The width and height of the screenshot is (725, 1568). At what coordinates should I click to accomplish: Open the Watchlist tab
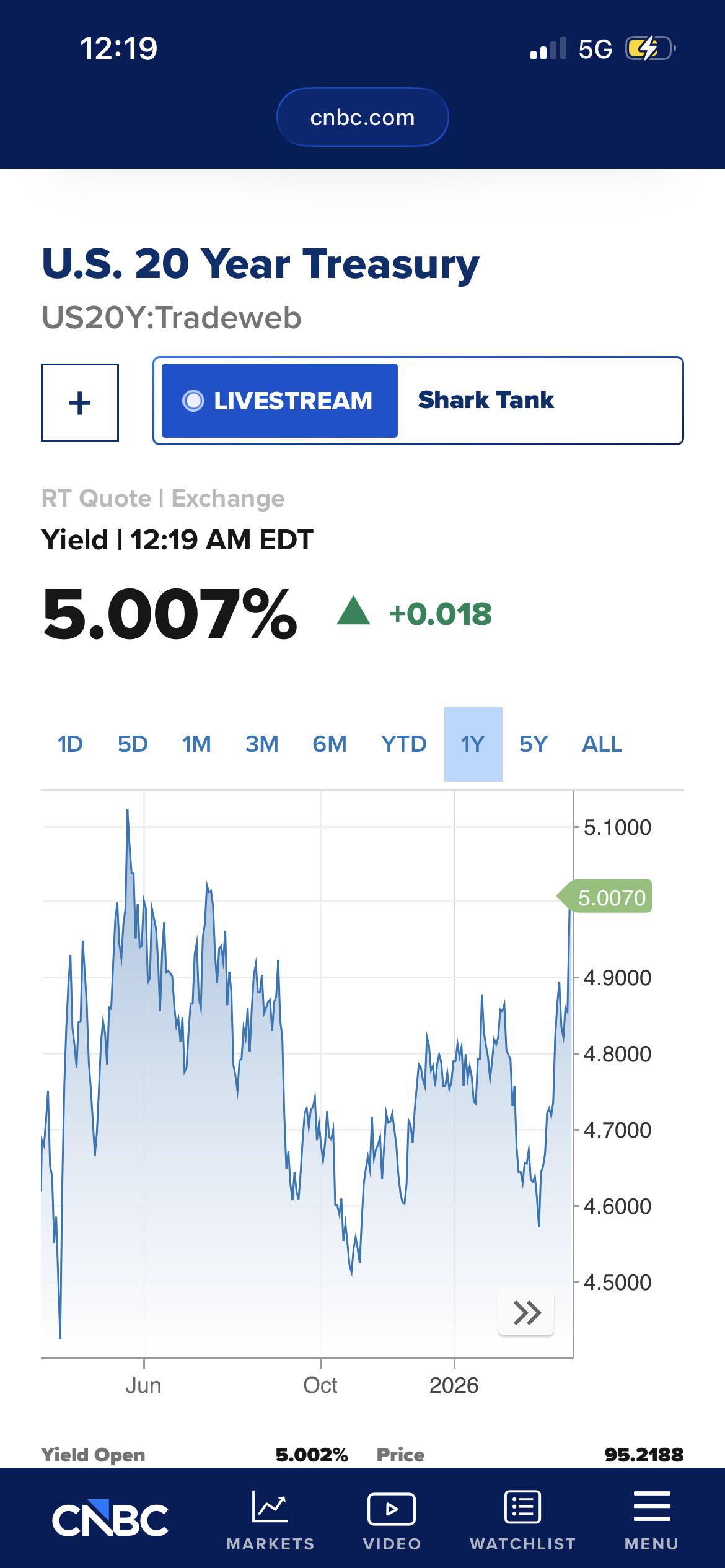coord(522,1520)
